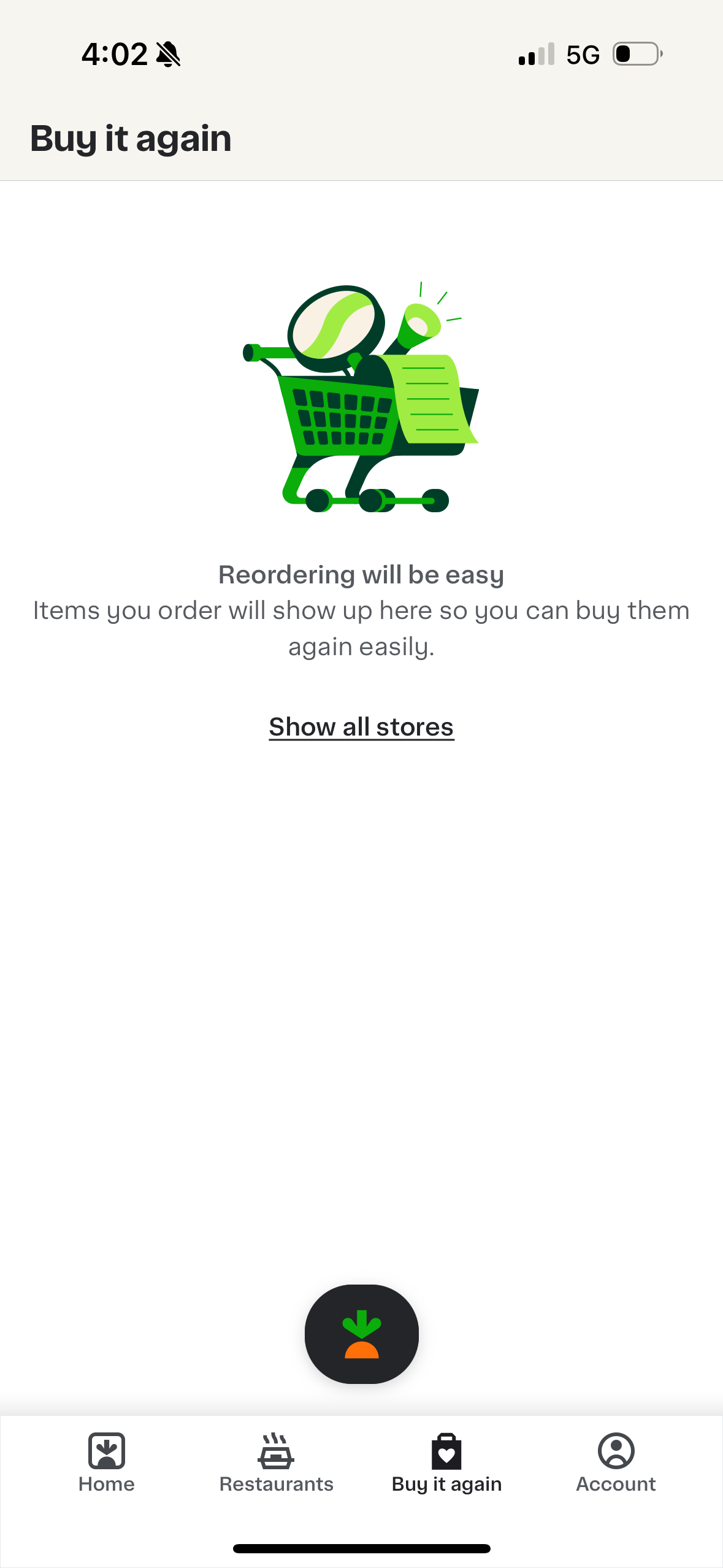Tap the muted notification bell in status bar
This screenshot has width=723, height=1568.
[x=167, y=54]
